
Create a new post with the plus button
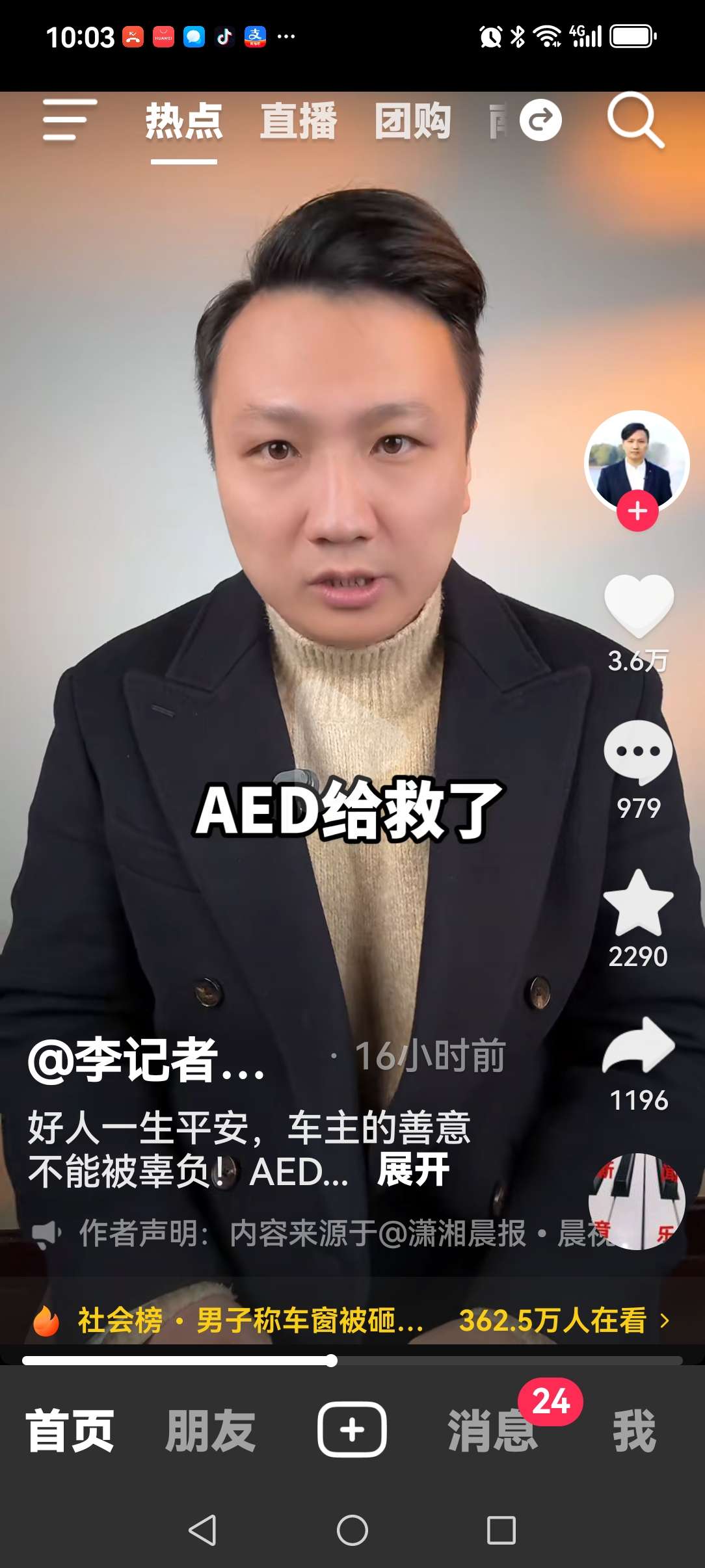tap(352, 1430)
